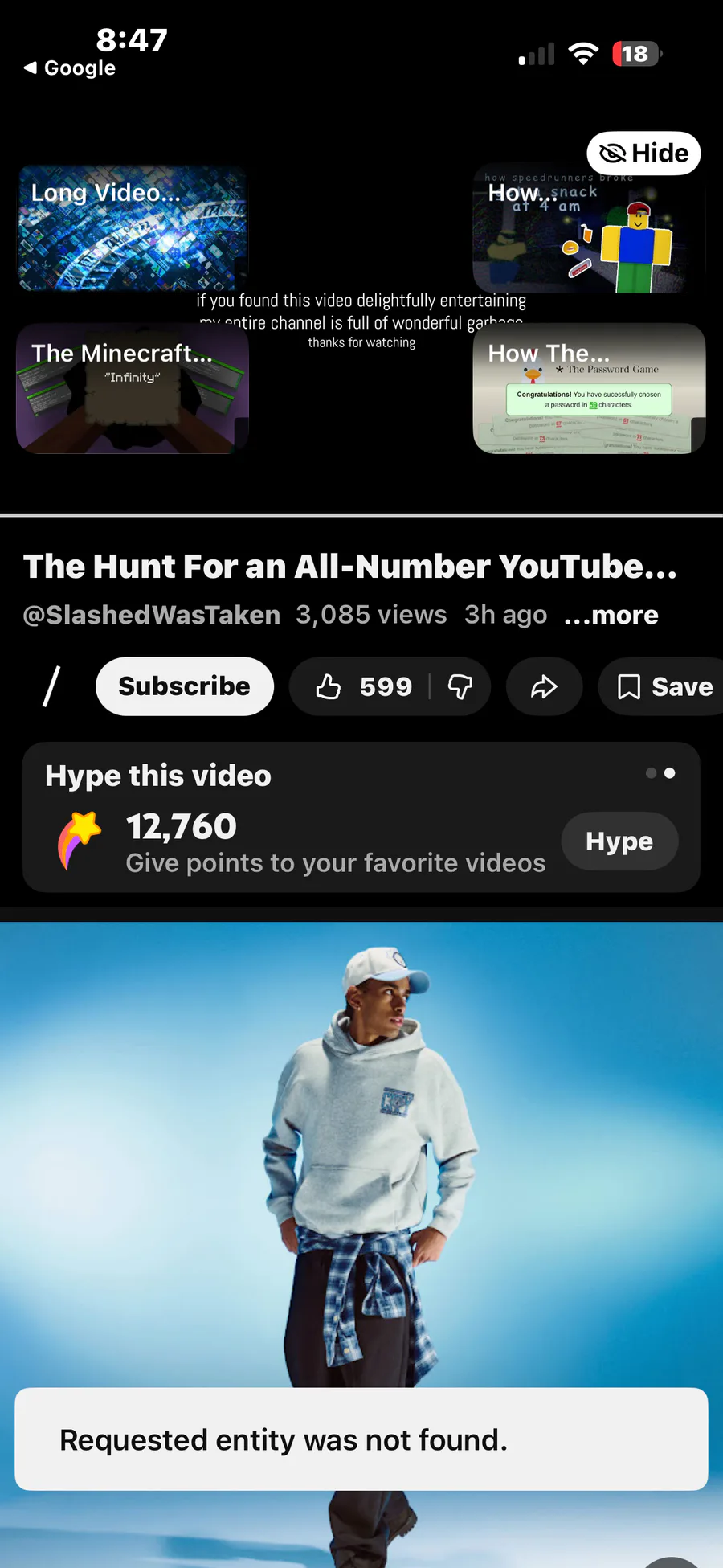Open the video title to view details
Viewport: 723px width, 1568px height.
pos(350,567)
